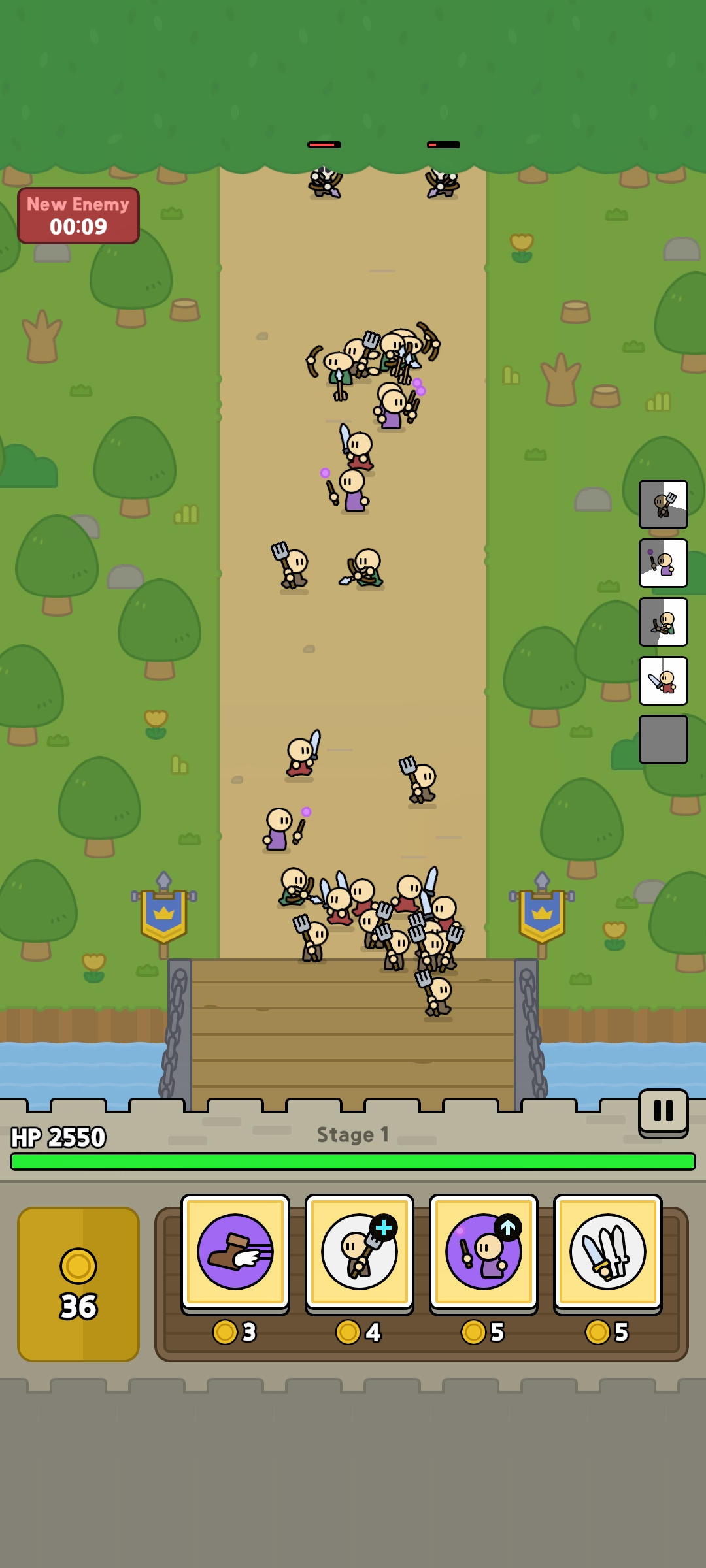
Task: Select the archer unit slot
Action: click(663, 622)
